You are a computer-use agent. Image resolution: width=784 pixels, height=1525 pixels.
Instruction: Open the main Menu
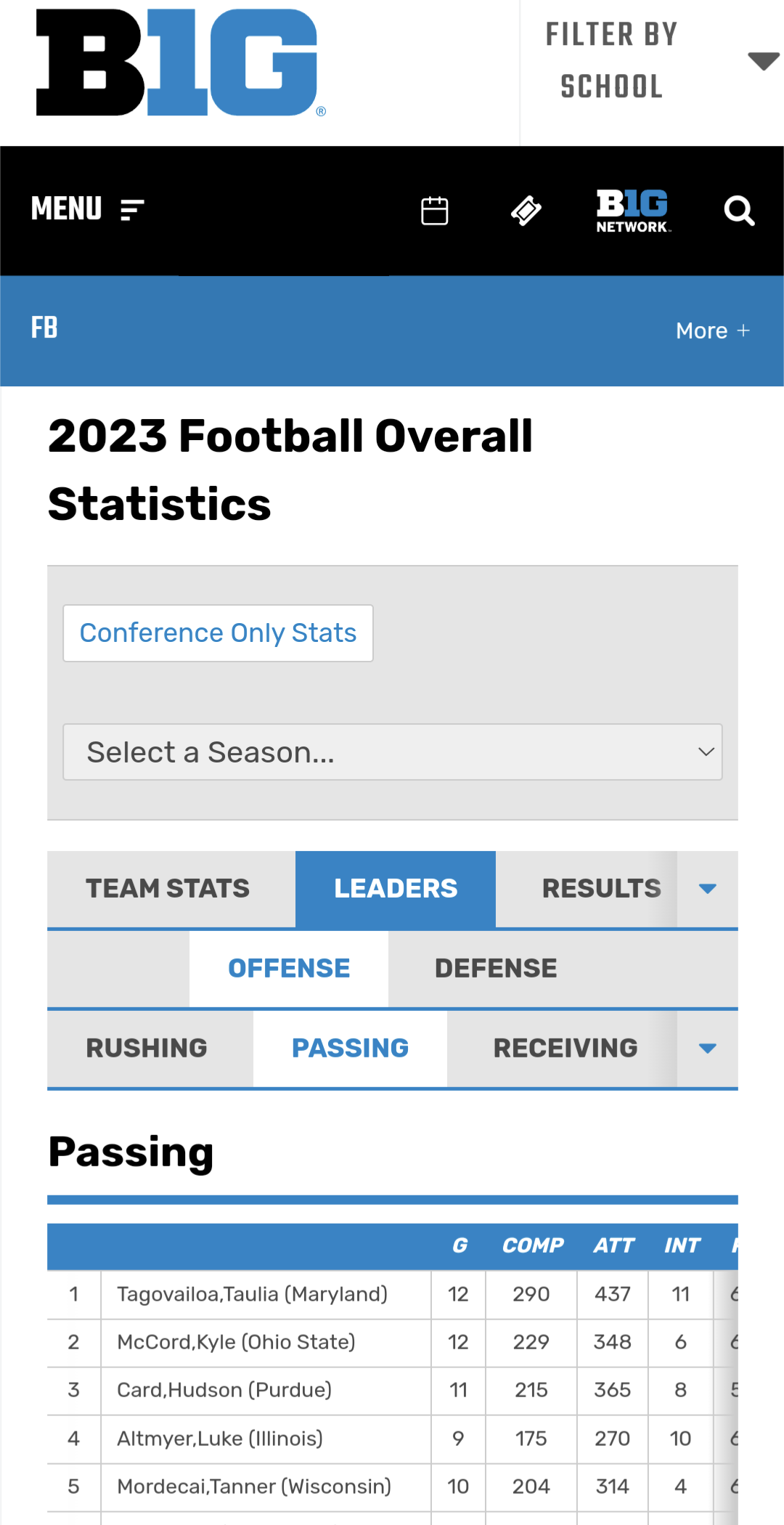[87, 209]
